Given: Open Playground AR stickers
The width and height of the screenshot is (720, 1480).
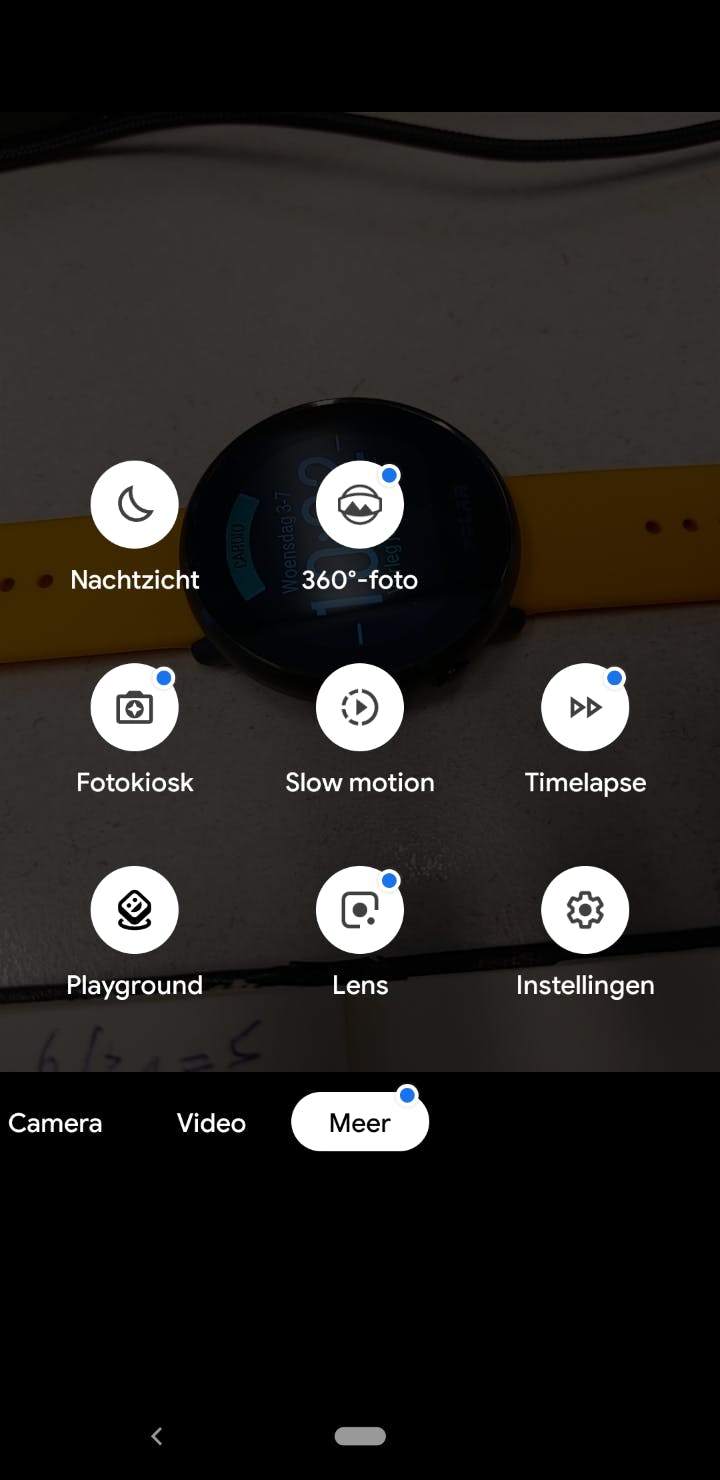Looking at the screenshot, I should tap(135, 910).
